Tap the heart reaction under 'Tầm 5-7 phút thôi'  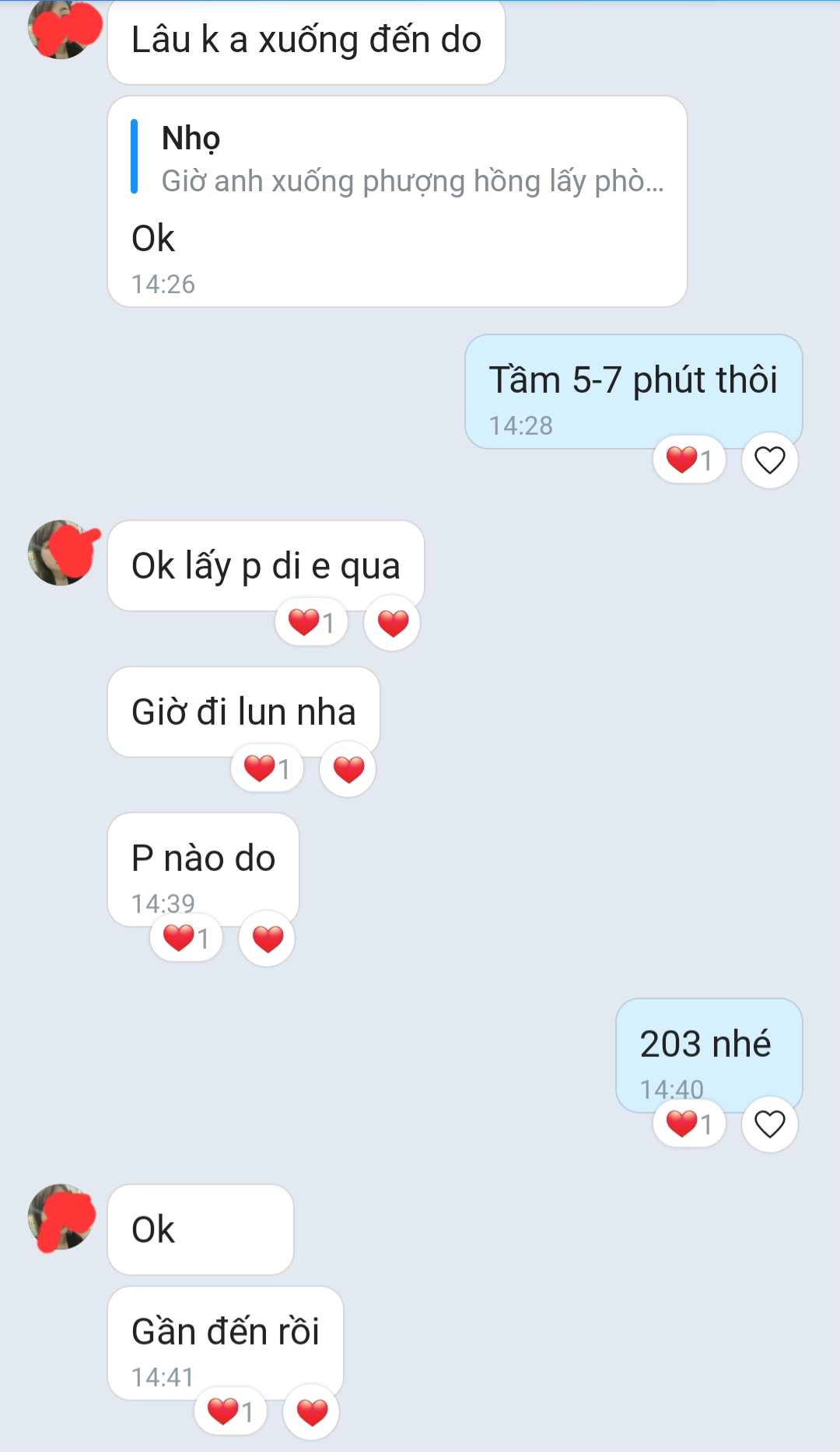(x=689, y=460)
